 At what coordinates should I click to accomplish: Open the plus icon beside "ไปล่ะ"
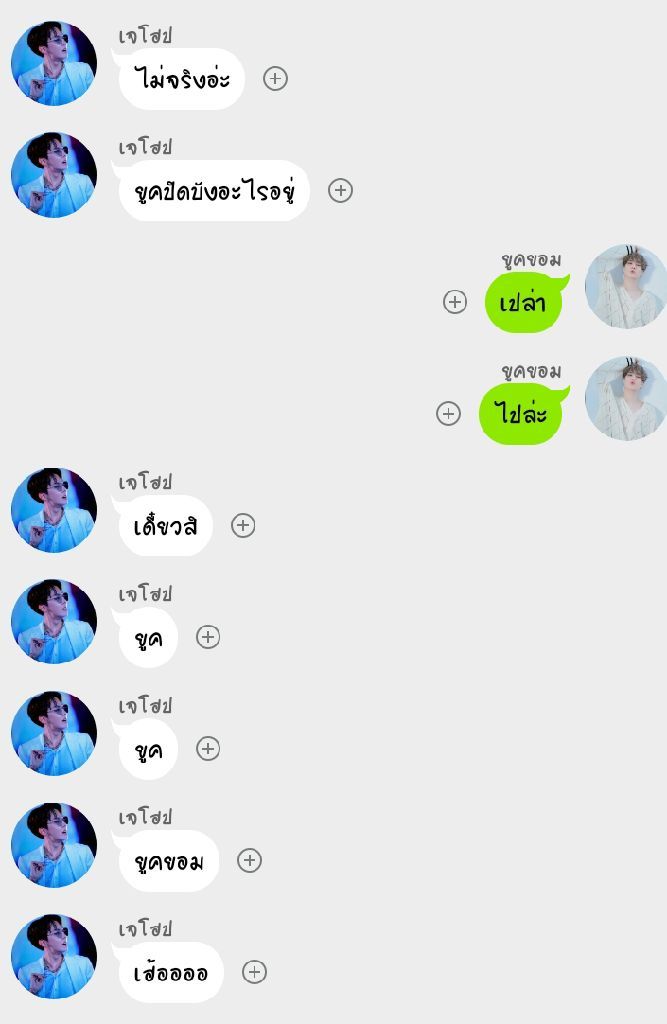click(x=449, y=413)
